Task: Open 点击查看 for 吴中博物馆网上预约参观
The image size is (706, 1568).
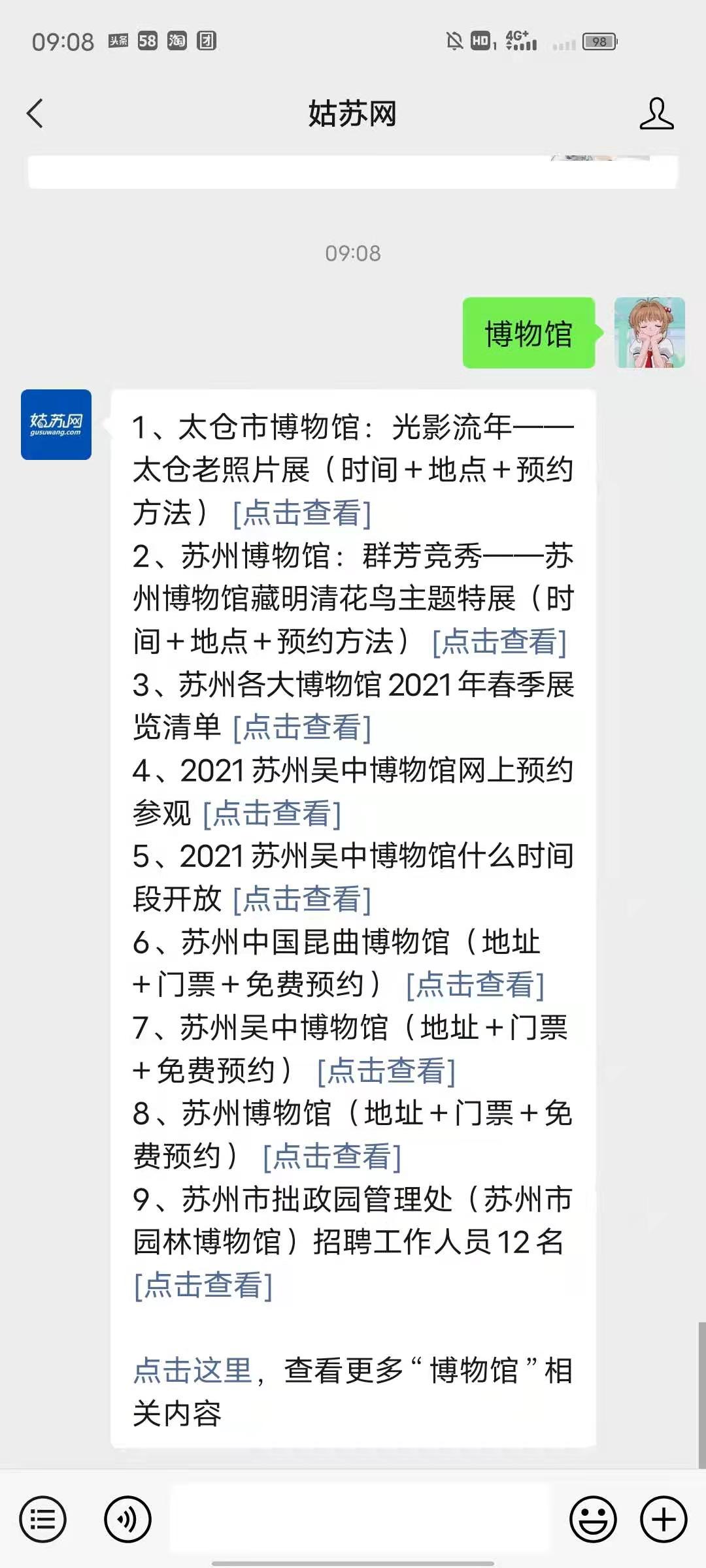Action: click(x=273, y=813)
